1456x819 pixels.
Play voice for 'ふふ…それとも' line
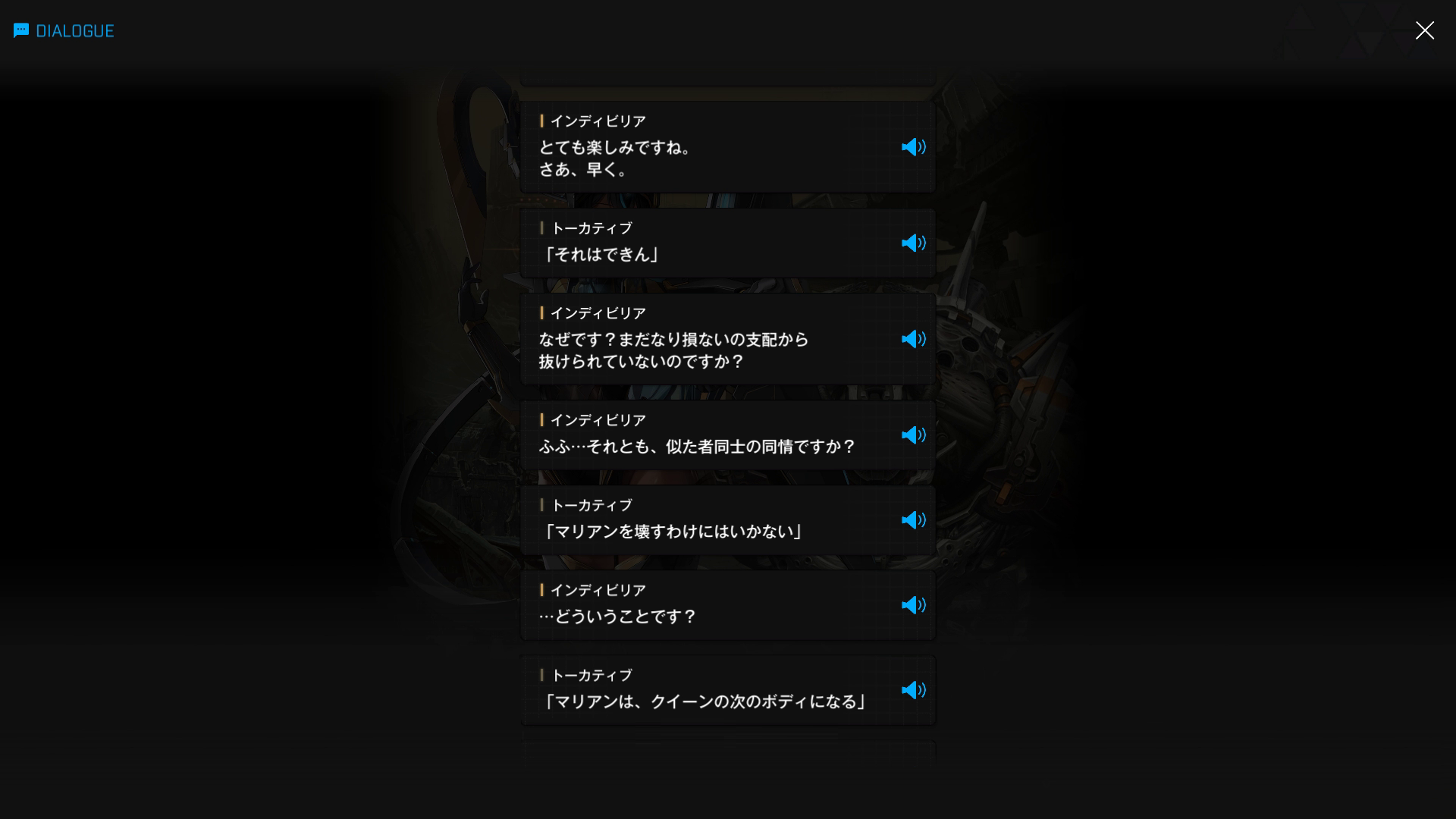tap(913, 435)
